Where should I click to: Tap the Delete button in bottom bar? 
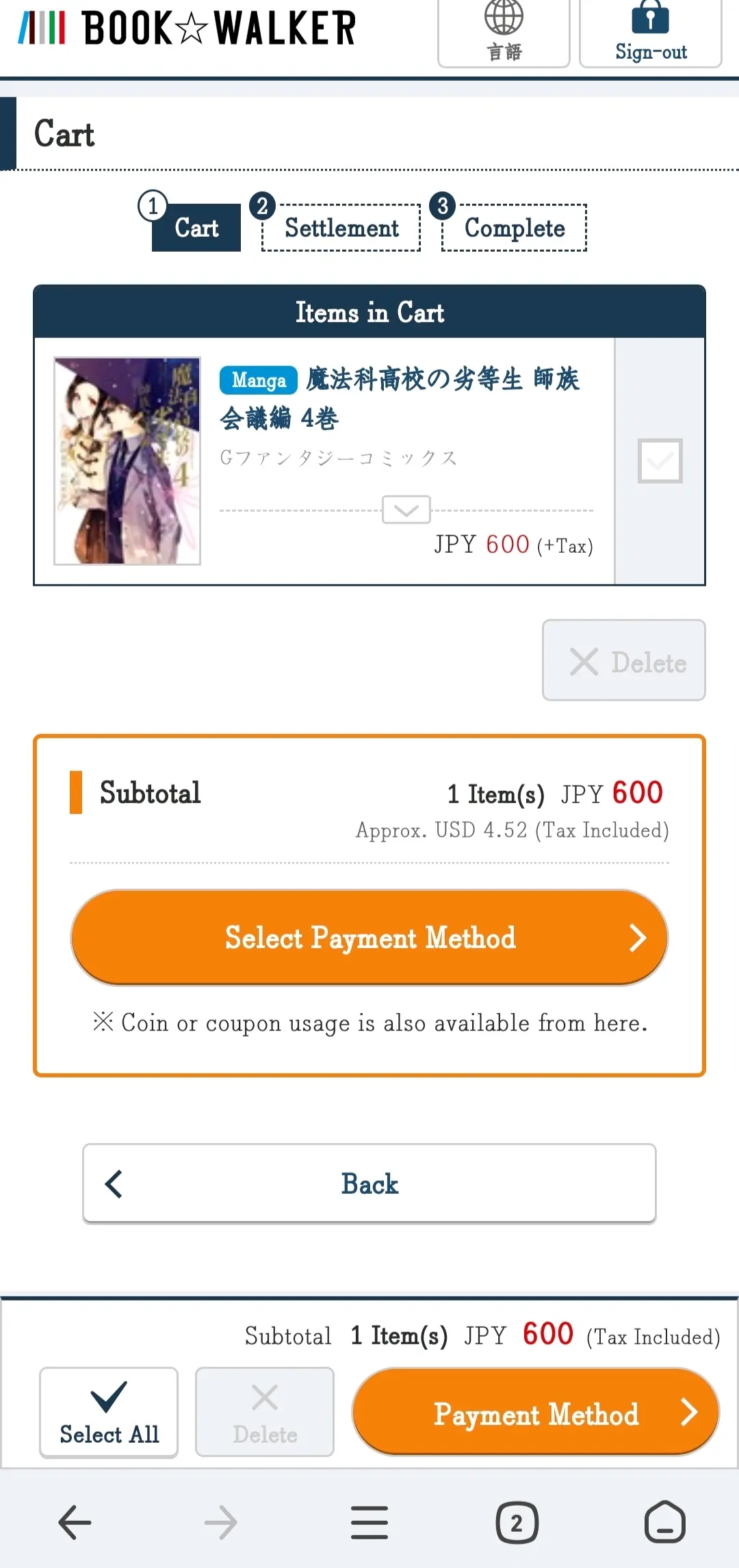[265, 1412]
